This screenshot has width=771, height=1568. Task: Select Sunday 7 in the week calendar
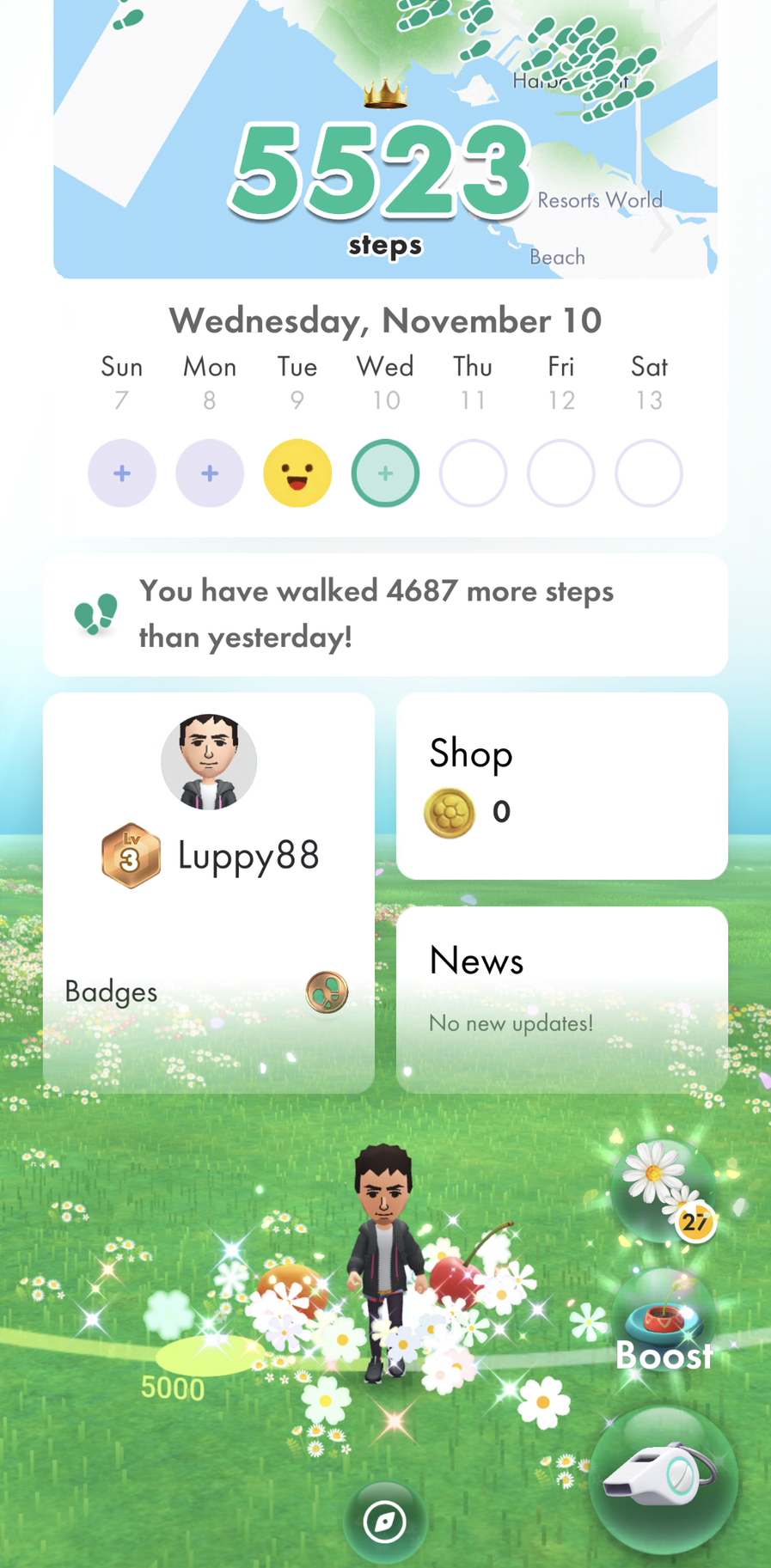coord(122,473)
